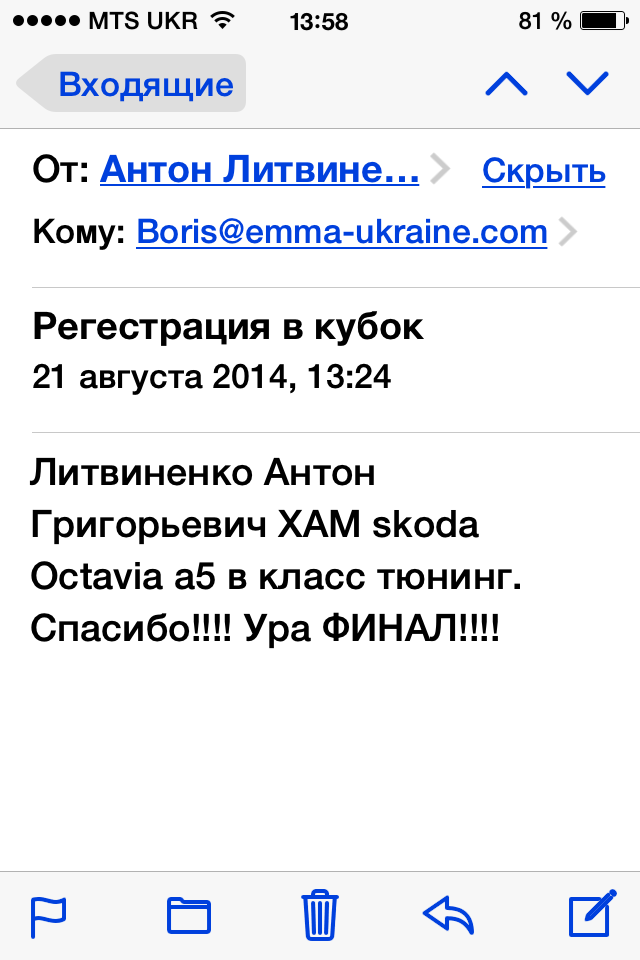Move message to a folder
Image resolution: width=640 pixels, height=960 pixels.
189,915
